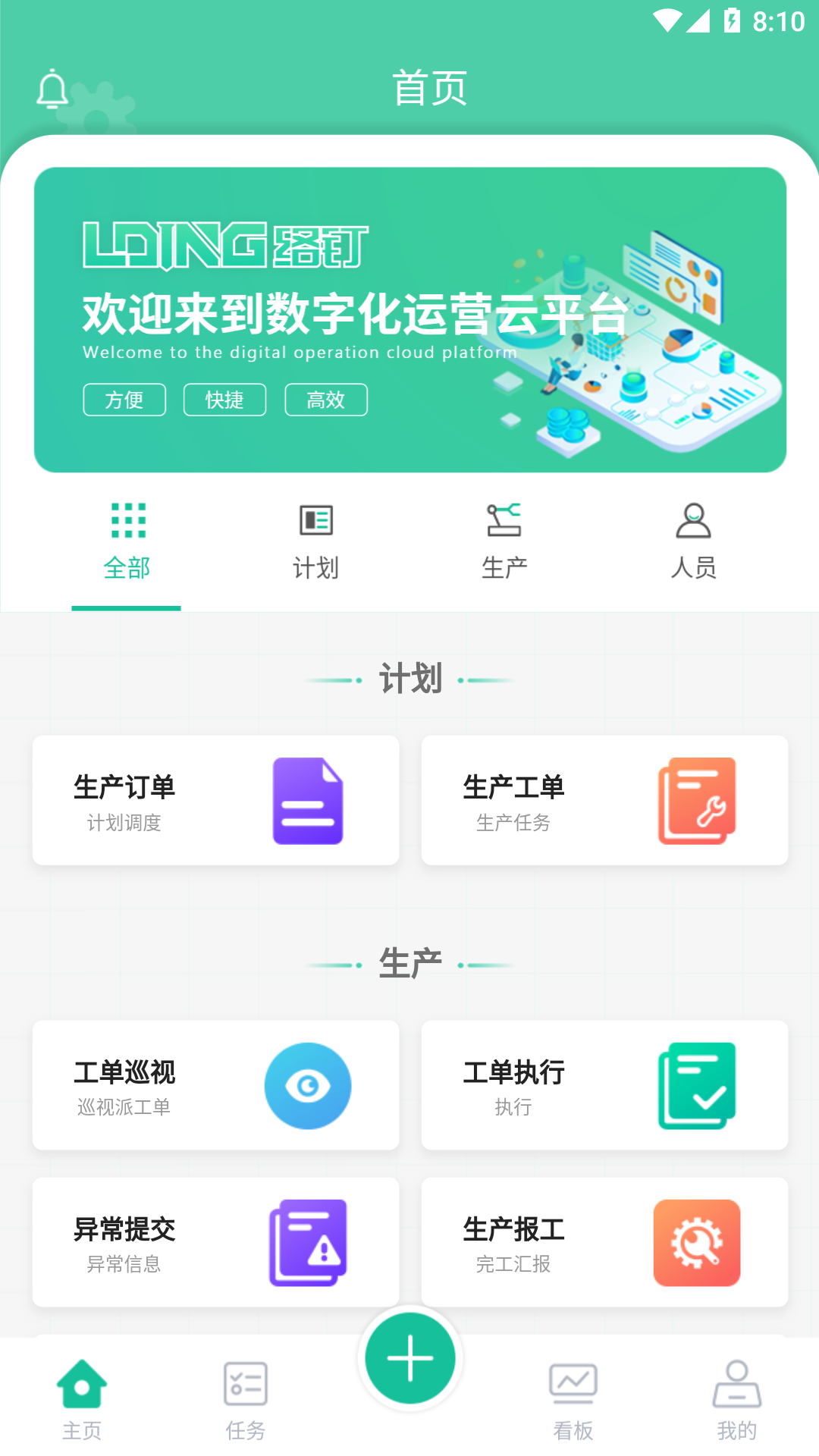Click the 快捷 tag in banner
Screen dimensions: 819x1456
(x=224, y=400)
